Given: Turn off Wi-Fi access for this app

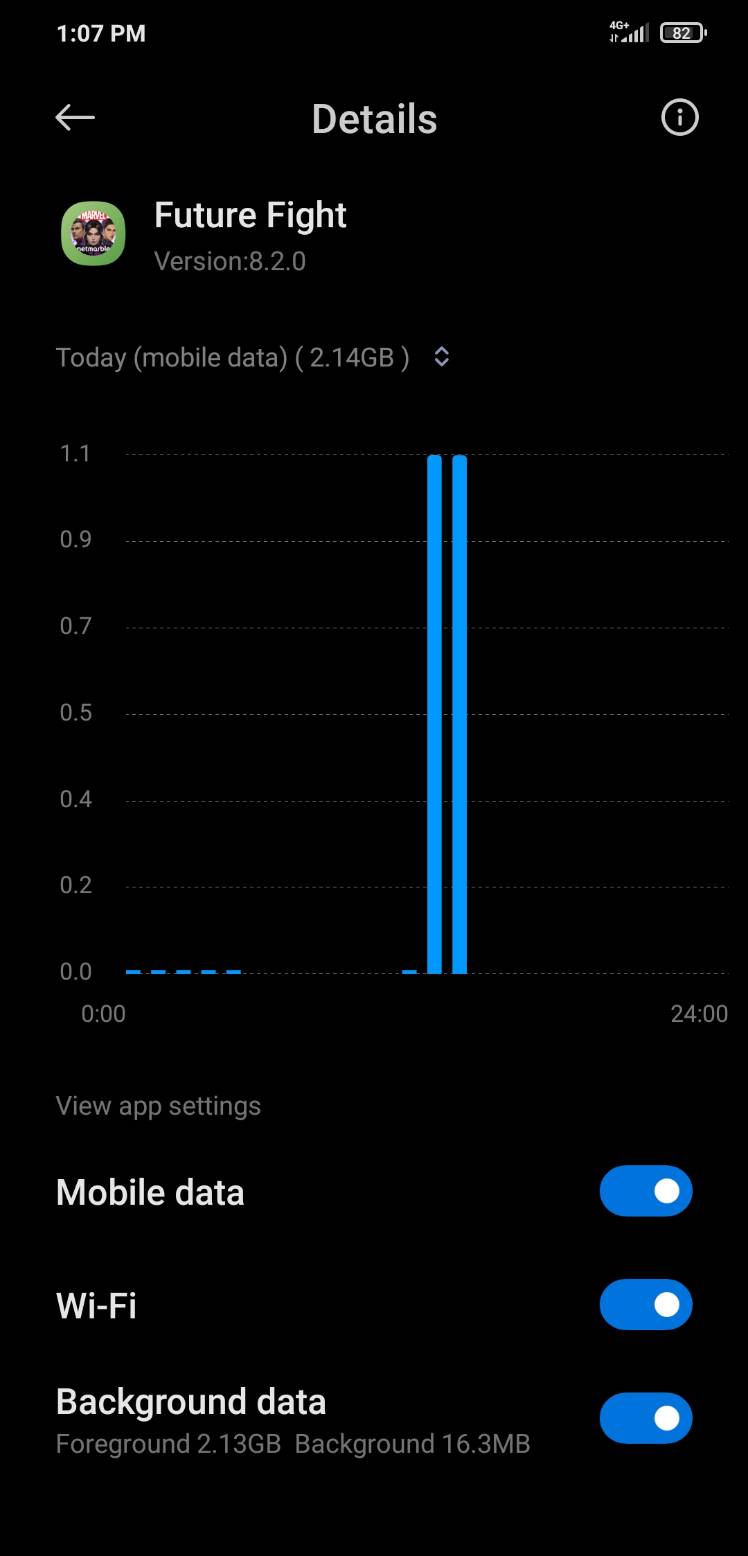Looking at the screenshot, I should pyautogui.click(x=645, y=1305).
